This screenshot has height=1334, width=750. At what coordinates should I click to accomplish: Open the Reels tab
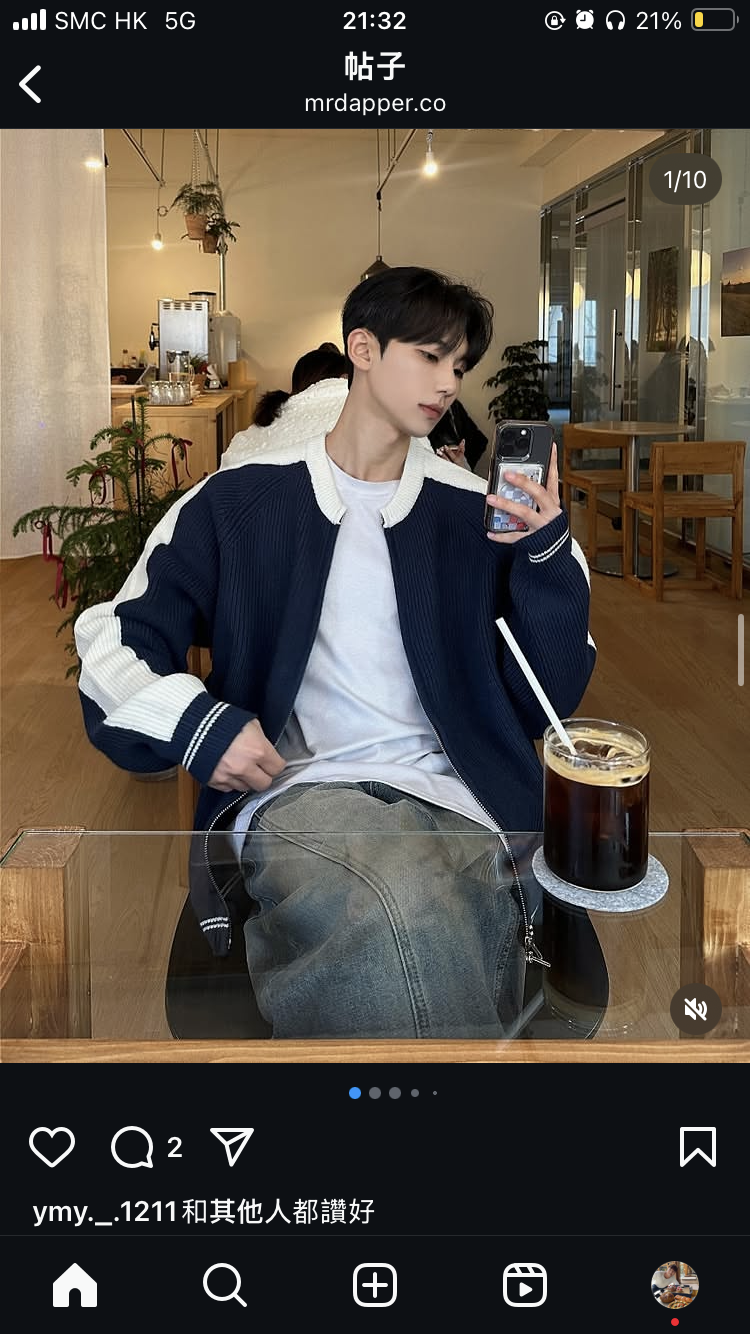(525, 1285)
